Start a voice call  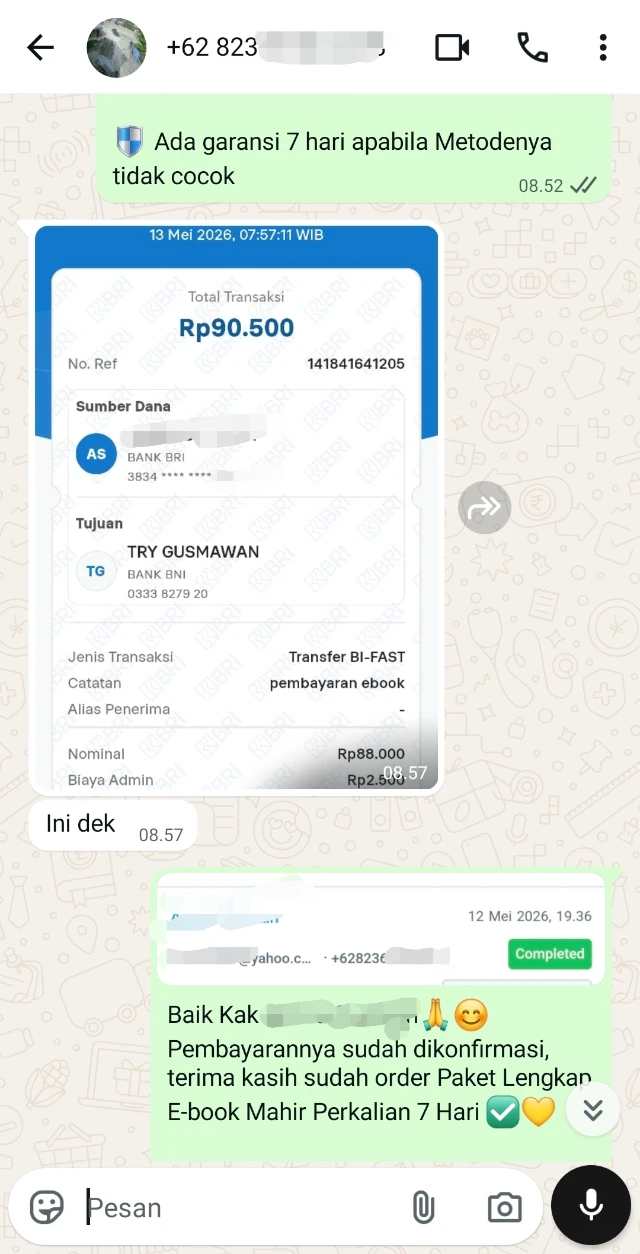point(530,47)
